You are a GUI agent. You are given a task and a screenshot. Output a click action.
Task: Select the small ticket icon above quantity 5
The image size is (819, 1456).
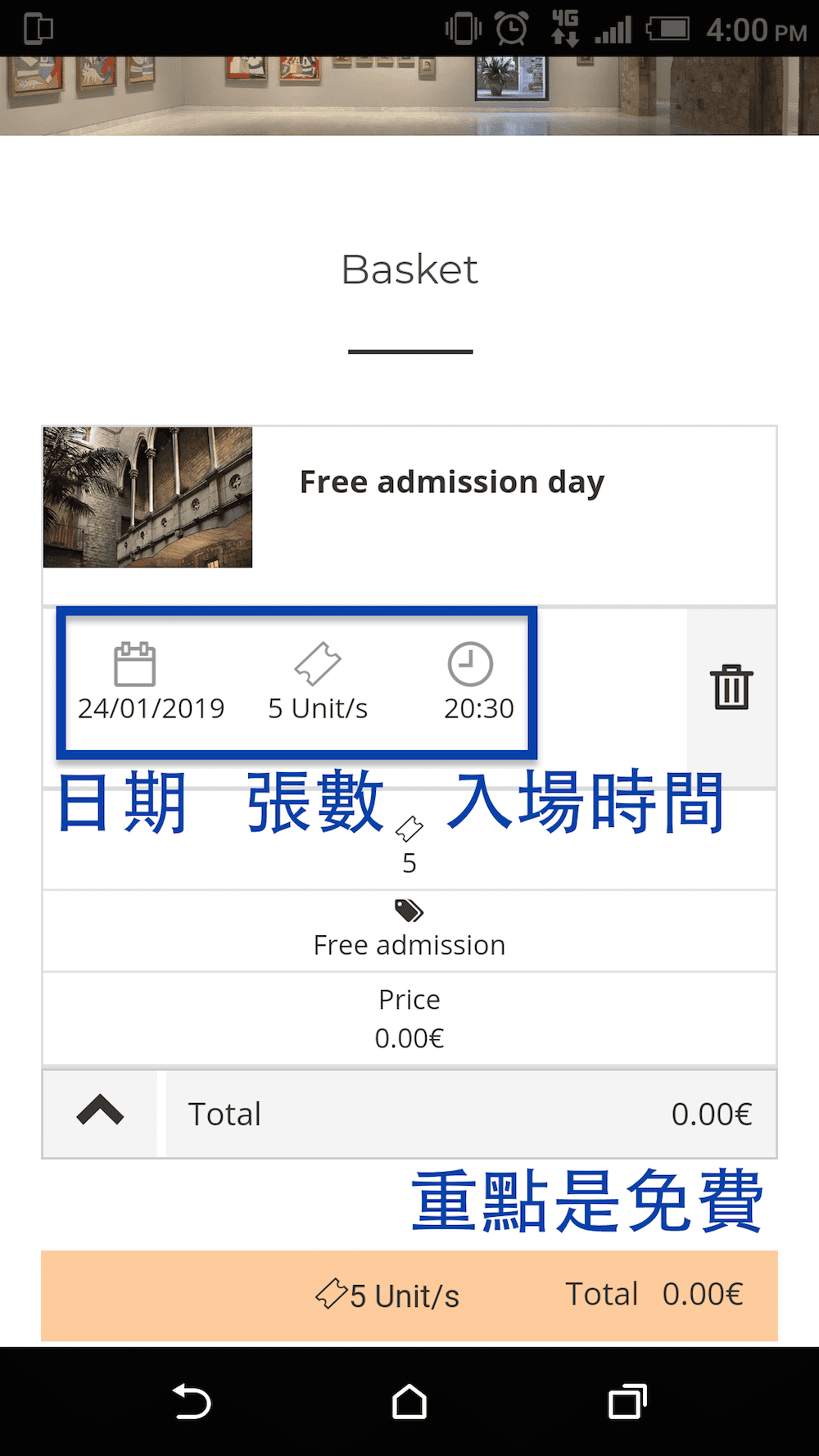(409, 829)
